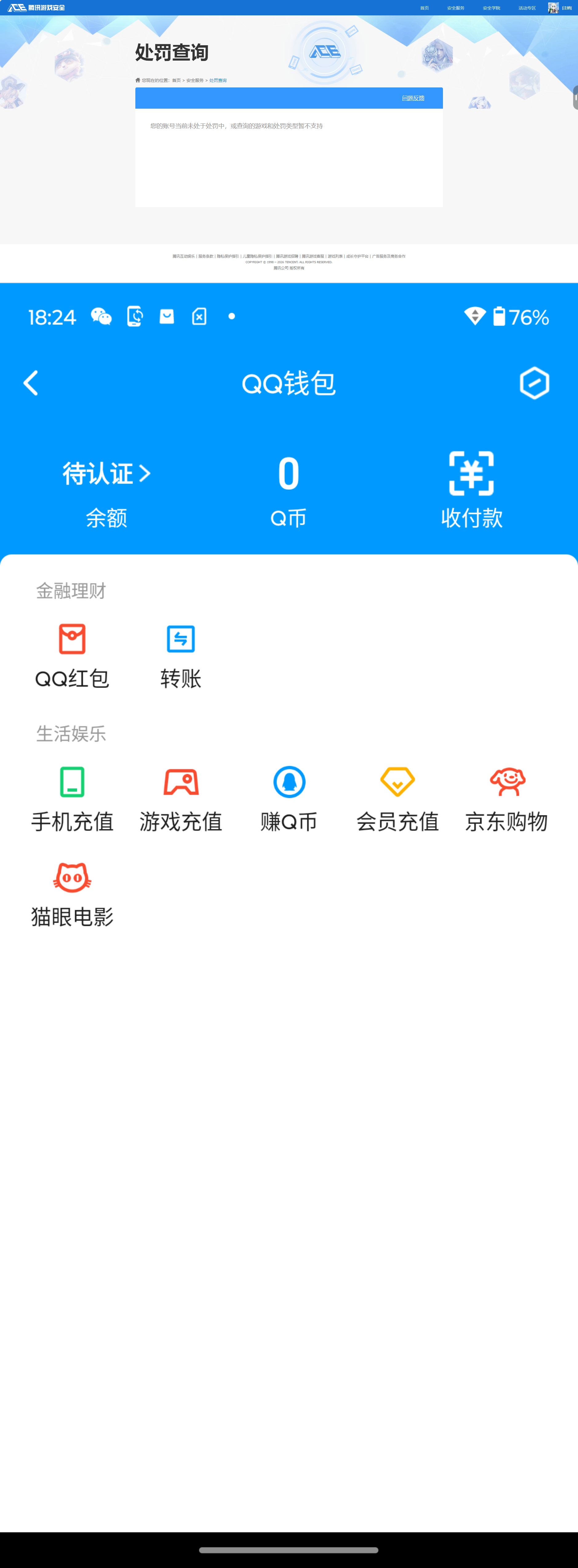578x1568 pixels.
Task: Open the 活动专区 section
Action: tap(528, 7)
